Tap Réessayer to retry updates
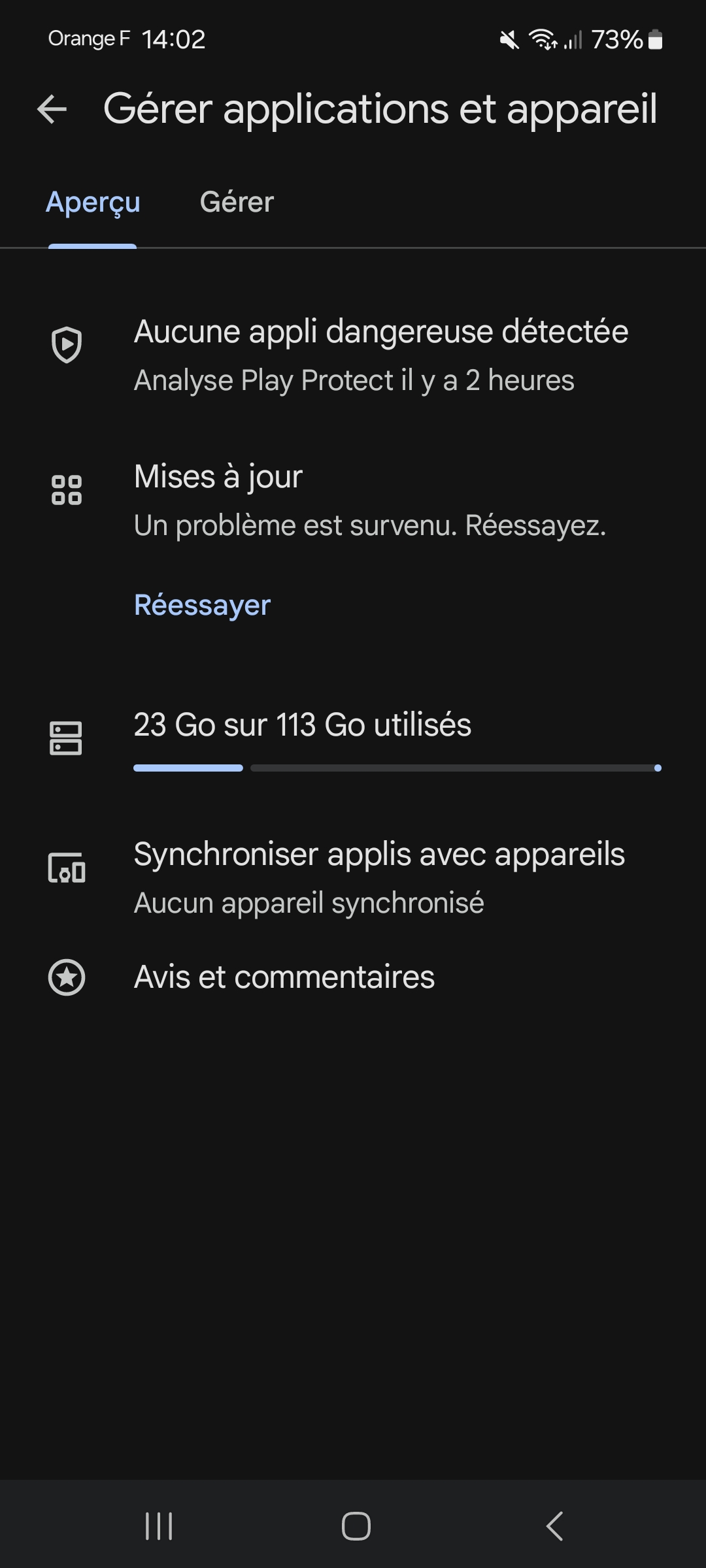The image size is (706, 1568). (x=202, y=605)
